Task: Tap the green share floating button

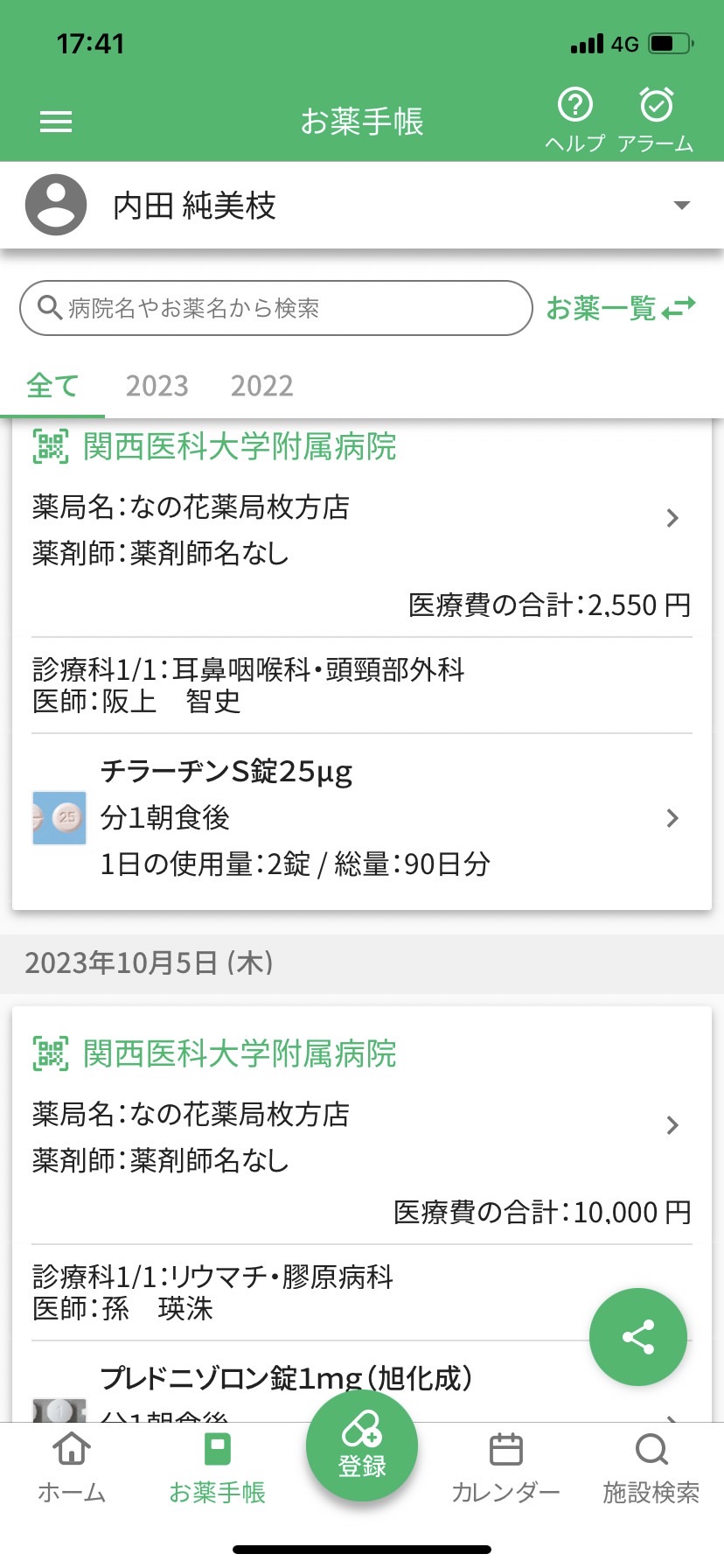Action: click(x=638, y=1337)
